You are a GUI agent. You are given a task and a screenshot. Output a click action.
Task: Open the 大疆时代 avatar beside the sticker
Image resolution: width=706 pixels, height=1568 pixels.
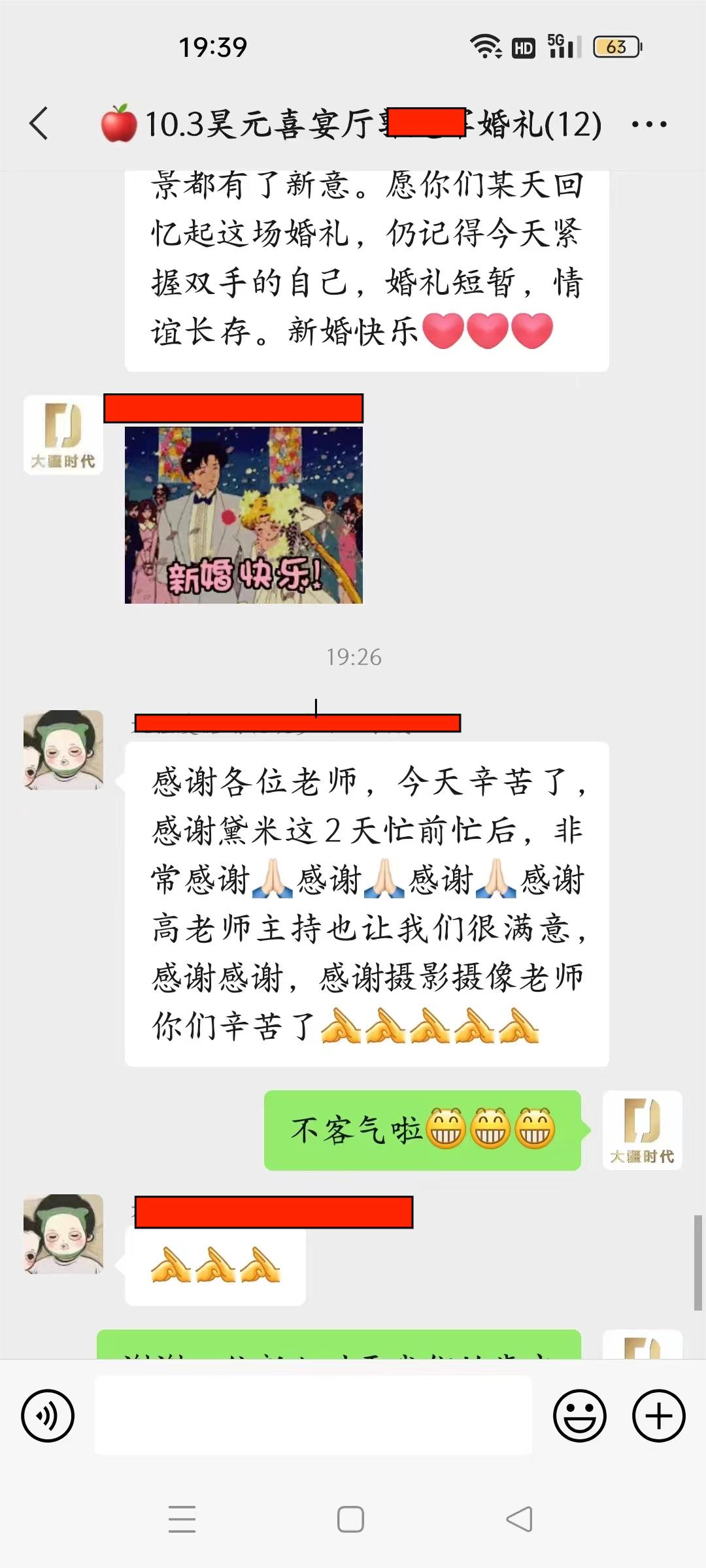[x=63, y=435]
